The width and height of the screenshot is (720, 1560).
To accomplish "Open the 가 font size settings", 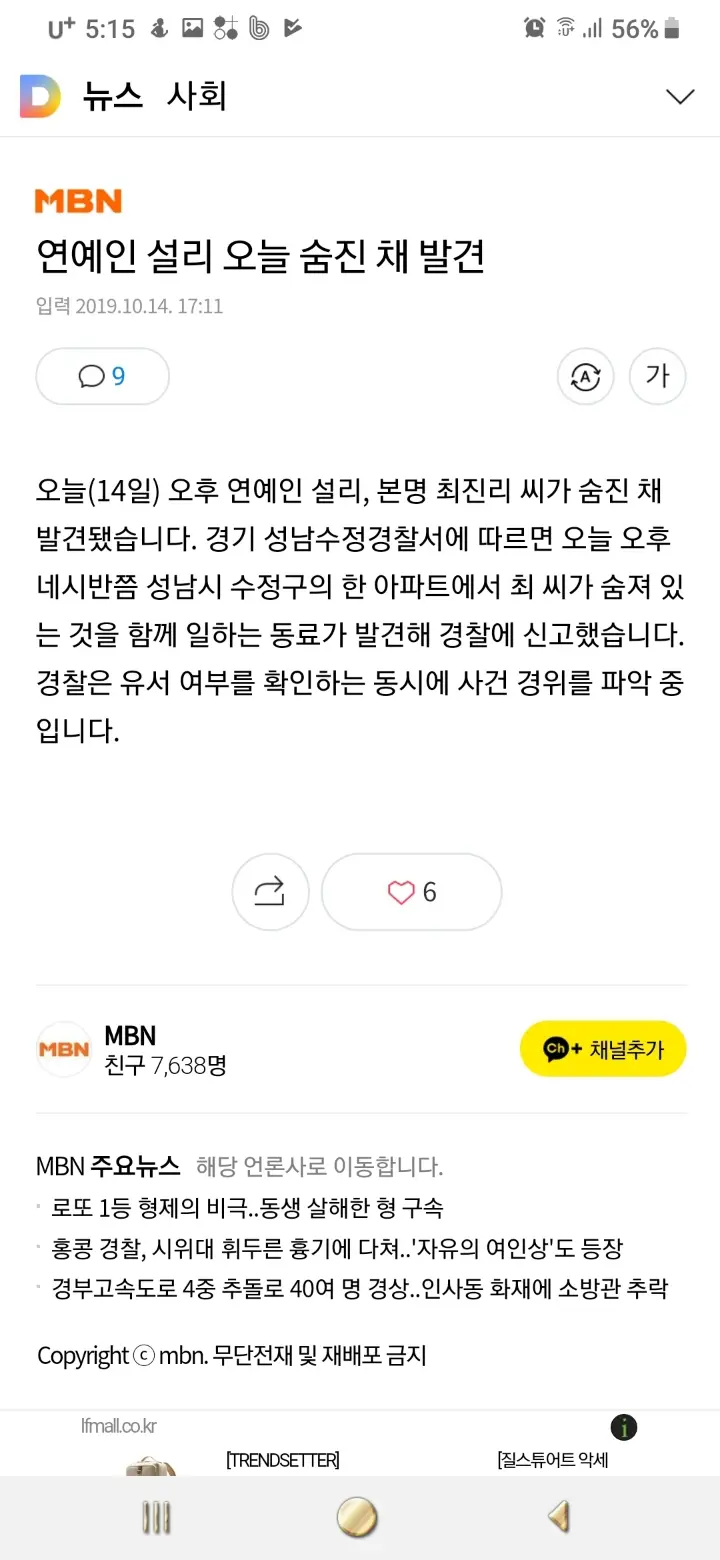I will [657, 376].
